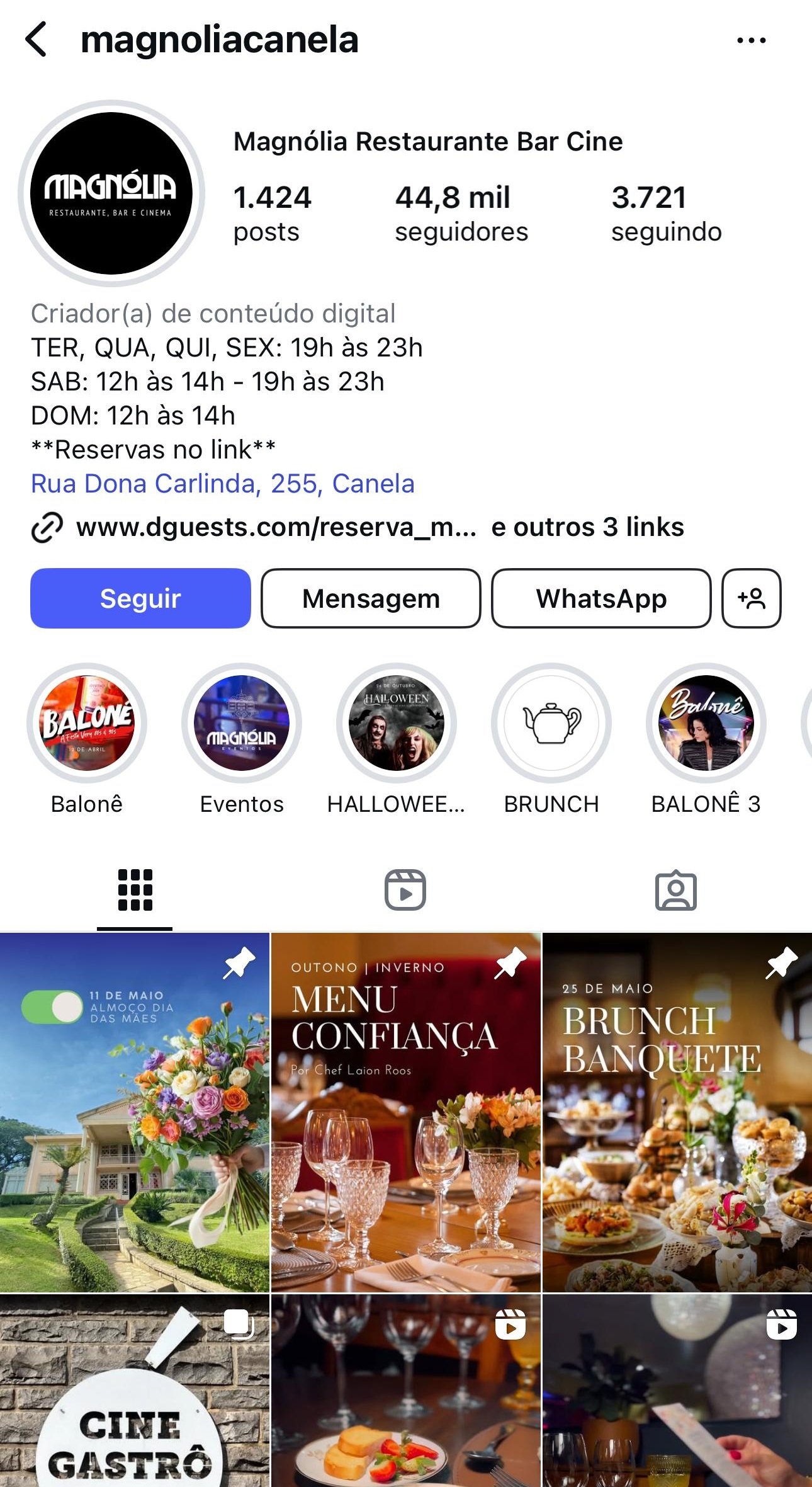The image size is (812, 1487).
Task: Go back using the top-left arrow
Action: [37, 40]
